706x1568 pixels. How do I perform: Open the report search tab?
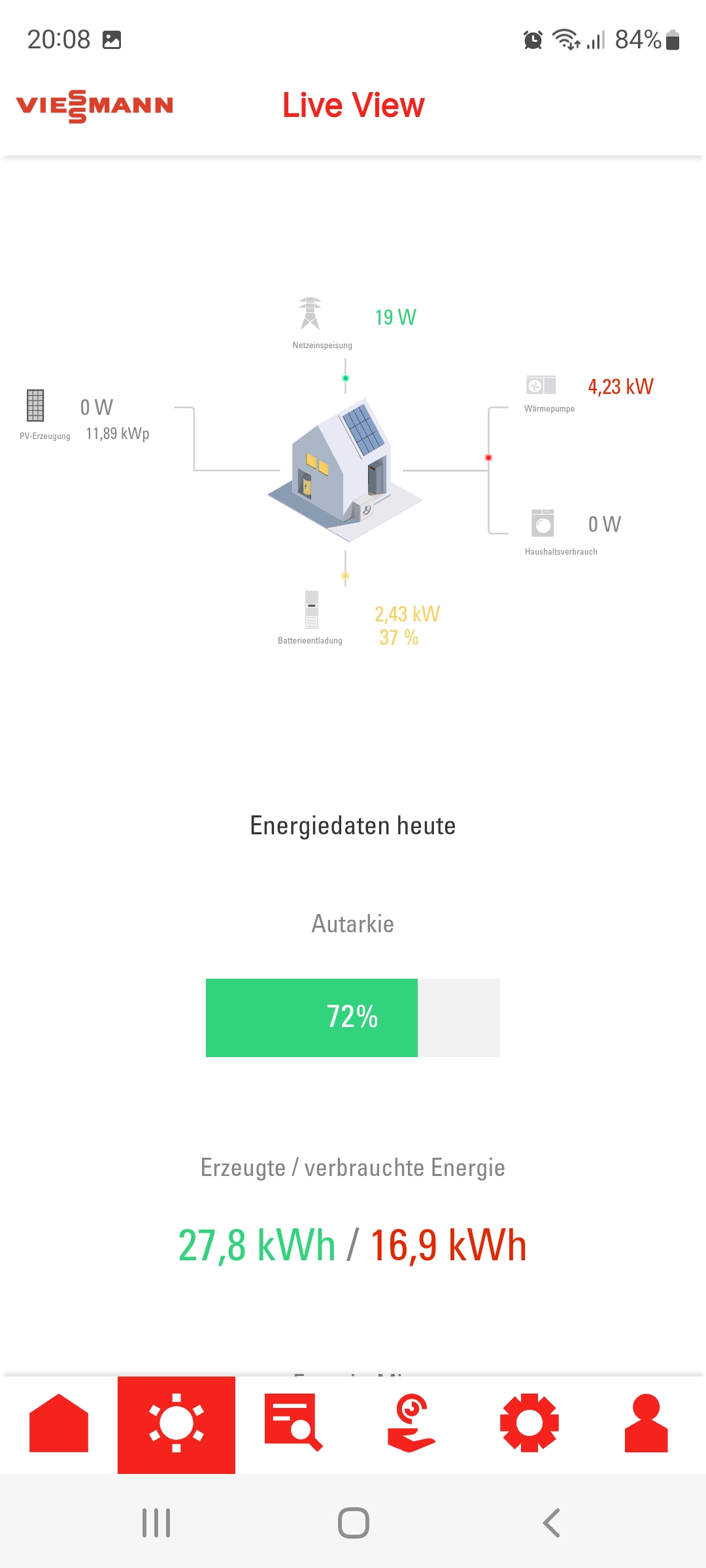point(294,1424)
